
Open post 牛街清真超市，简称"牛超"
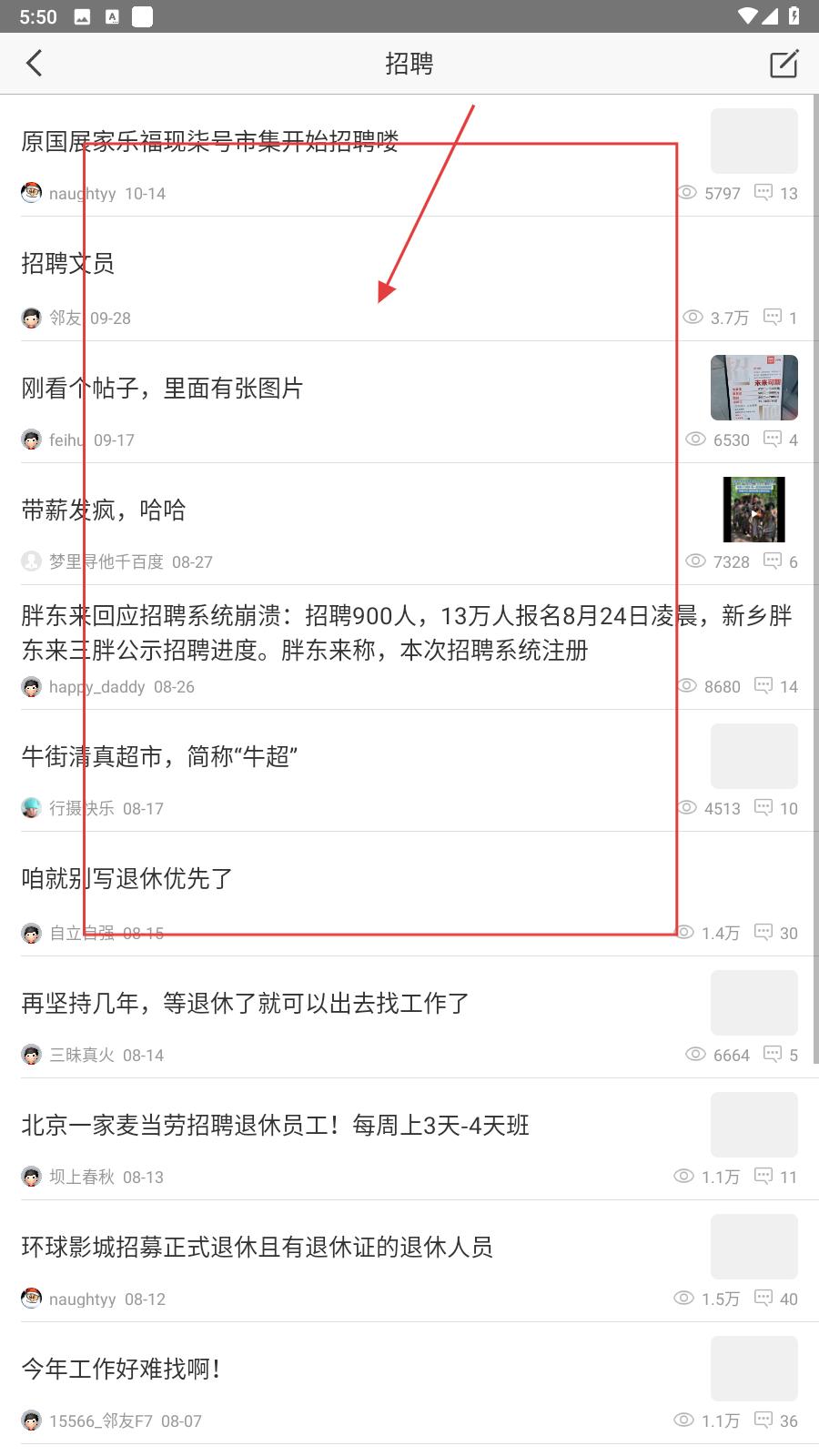tap(159, 756)
